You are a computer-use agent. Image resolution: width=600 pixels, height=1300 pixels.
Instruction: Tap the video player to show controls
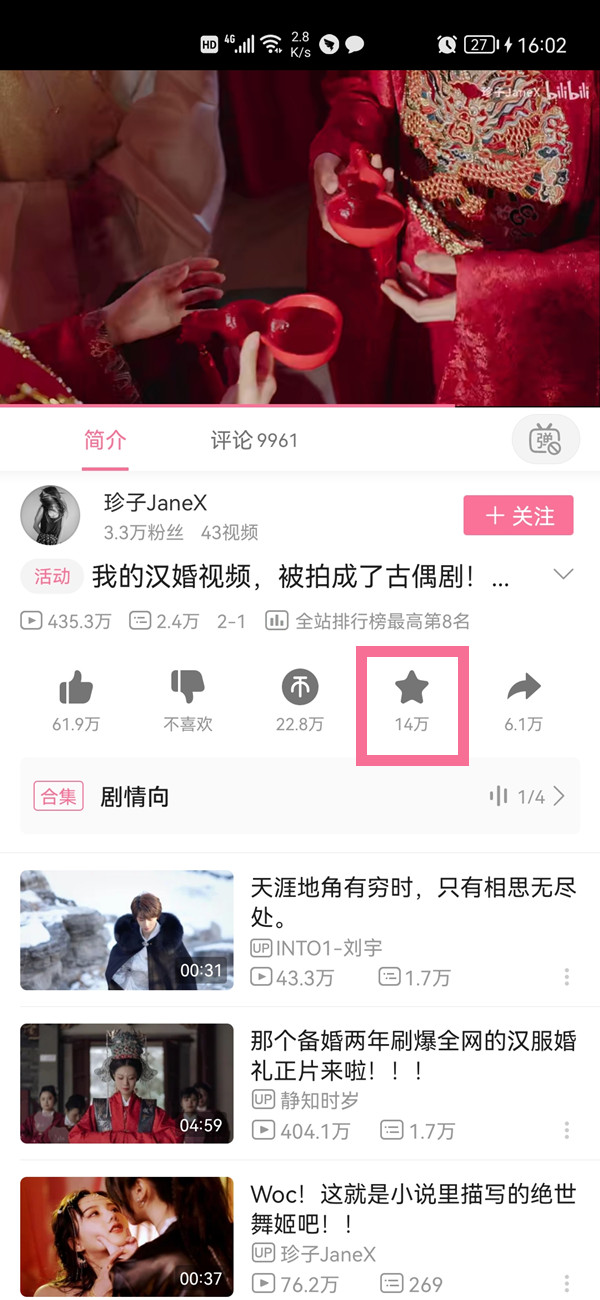(x=300, y=238)
